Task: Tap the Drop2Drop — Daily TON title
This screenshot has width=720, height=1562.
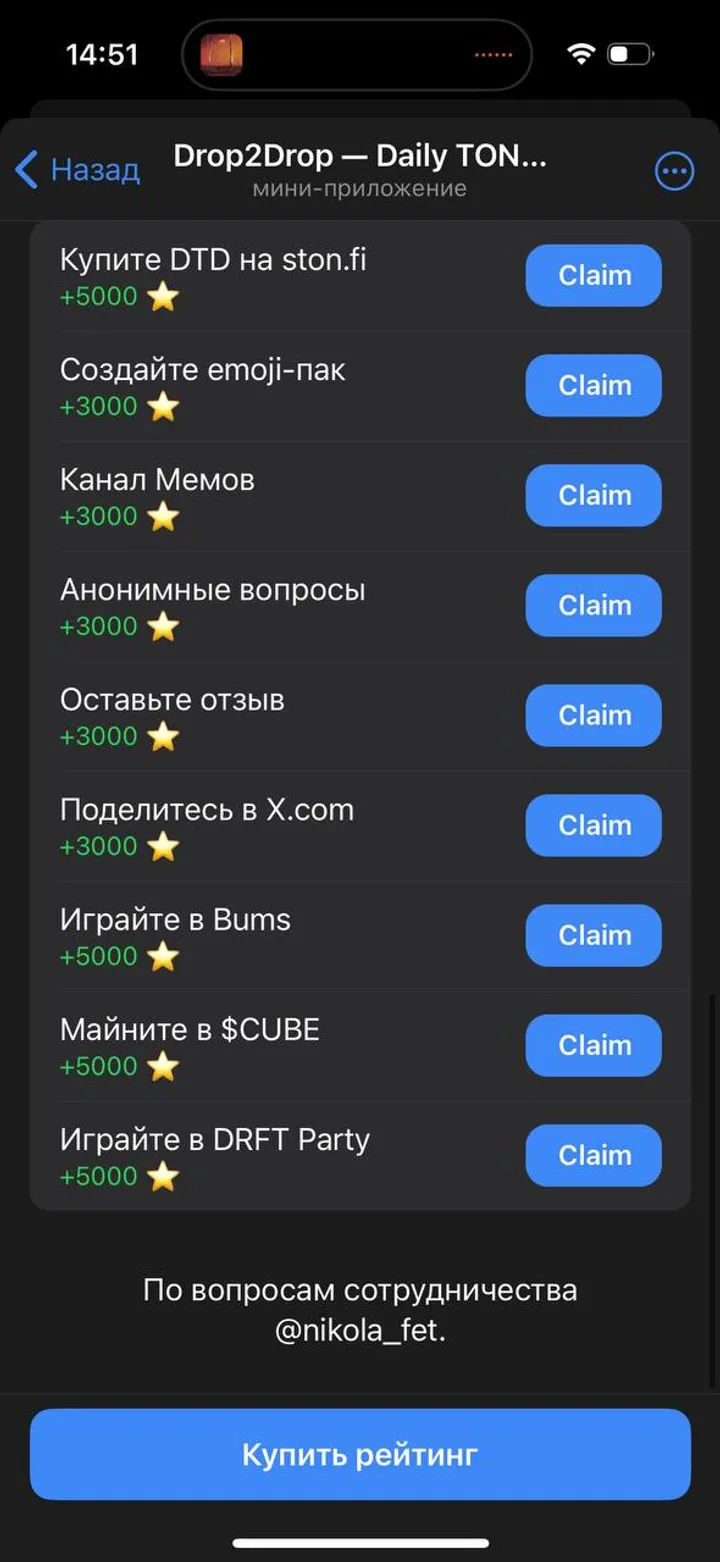Action: [x=360, y=155]
